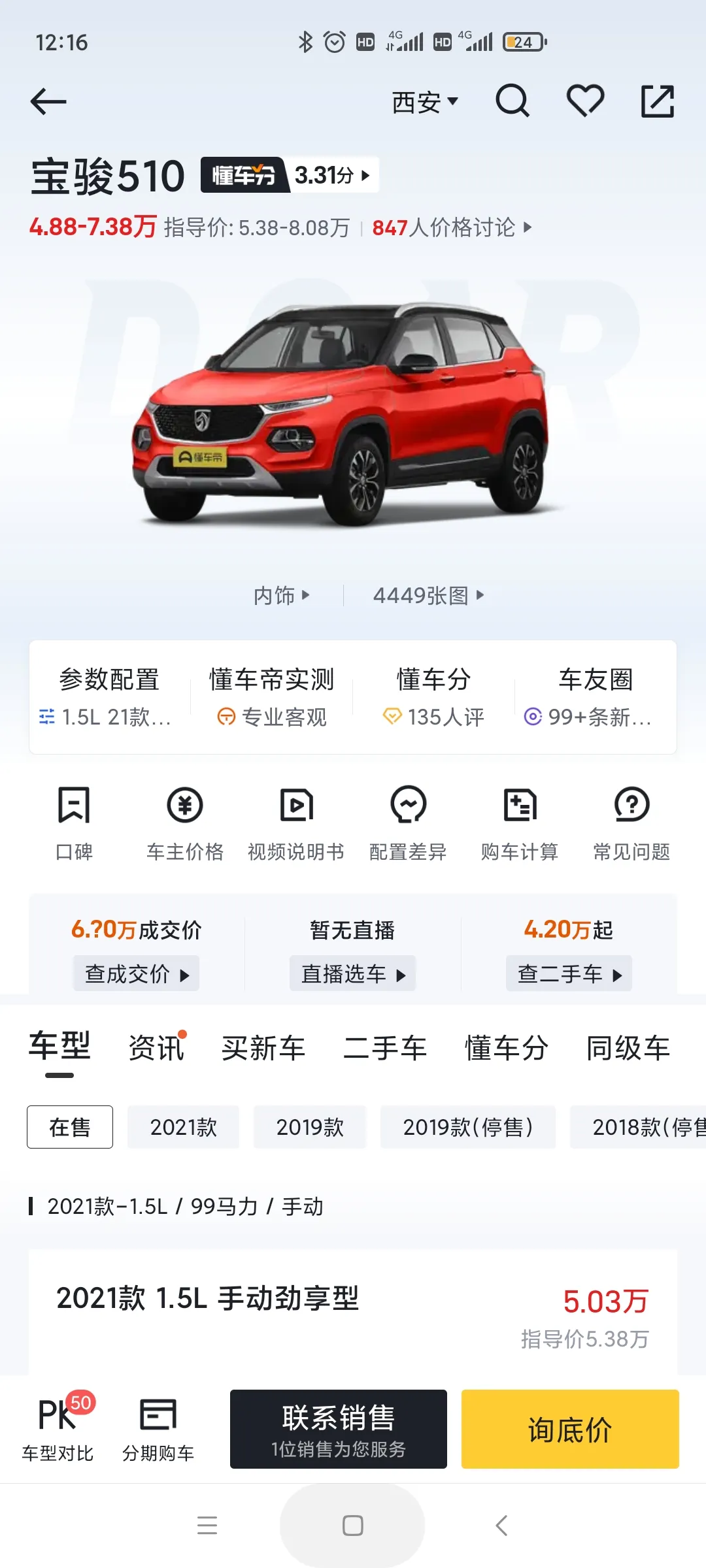Switch to the 资讯 tab
Screen dimensions: 706x1568
tap(156, 1048)
